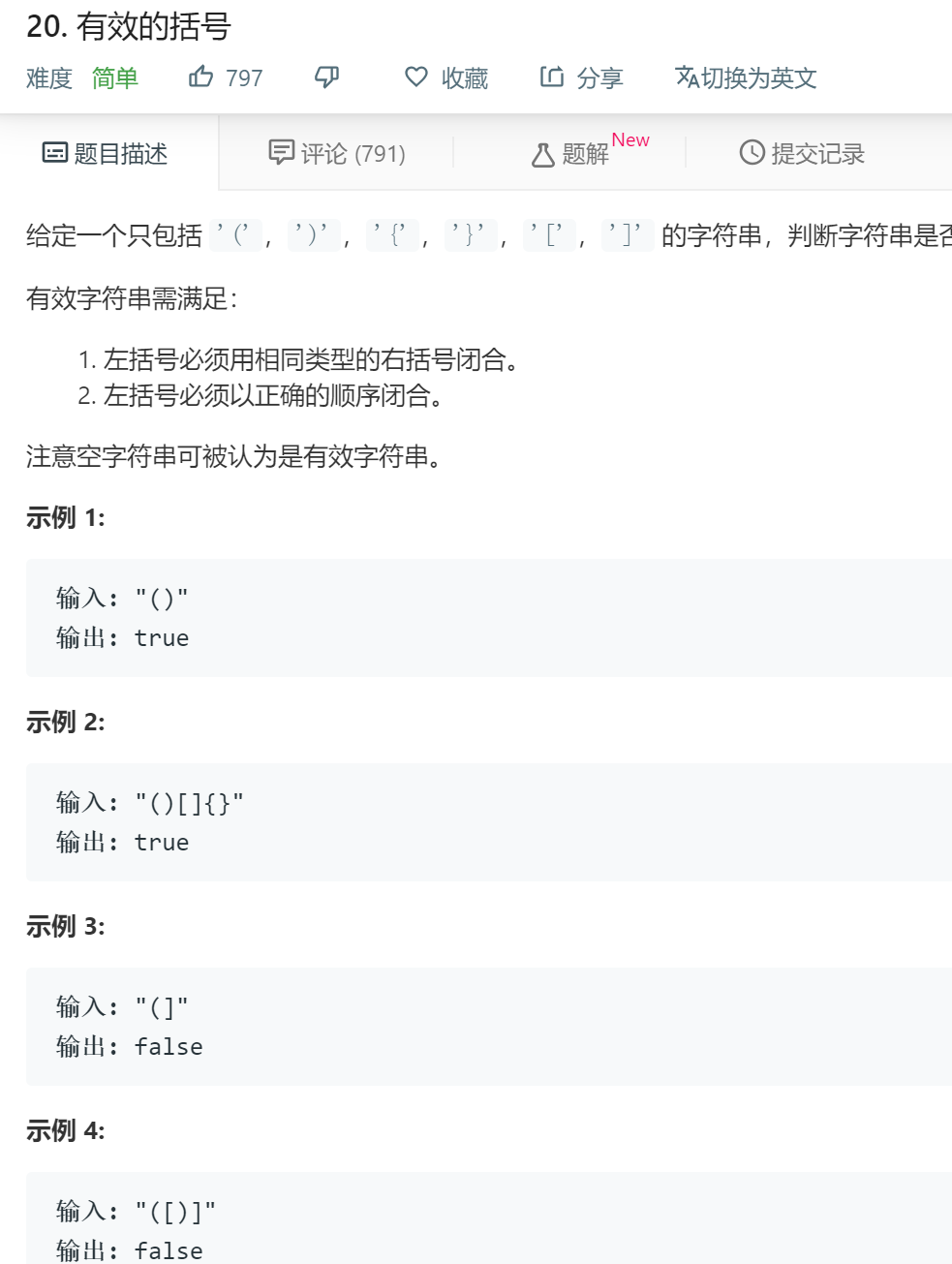Open the 评论 (791) comments tab
Viewport: 952px width, 1264px height.
[x=337, y=153]
